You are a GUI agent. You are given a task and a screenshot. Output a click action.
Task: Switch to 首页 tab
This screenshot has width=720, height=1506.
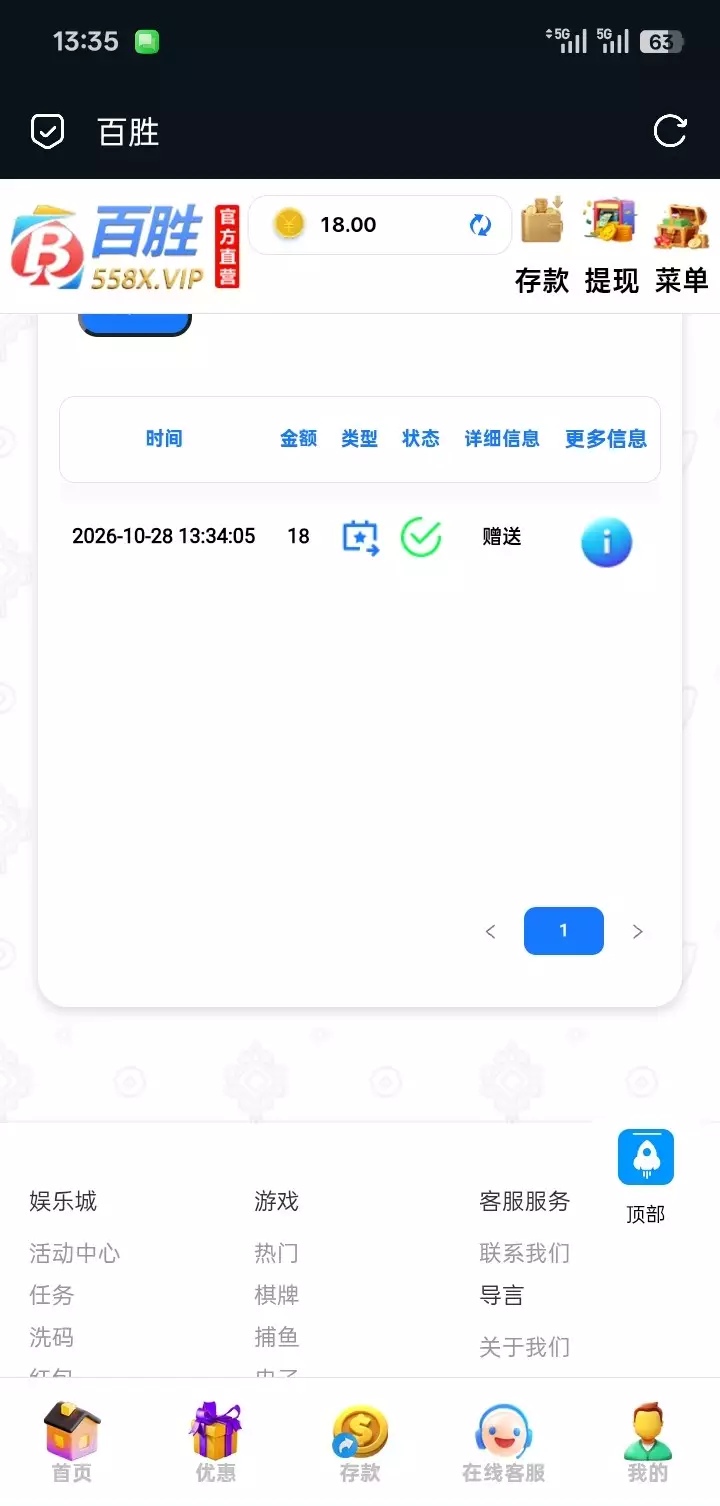[72, 1443]
